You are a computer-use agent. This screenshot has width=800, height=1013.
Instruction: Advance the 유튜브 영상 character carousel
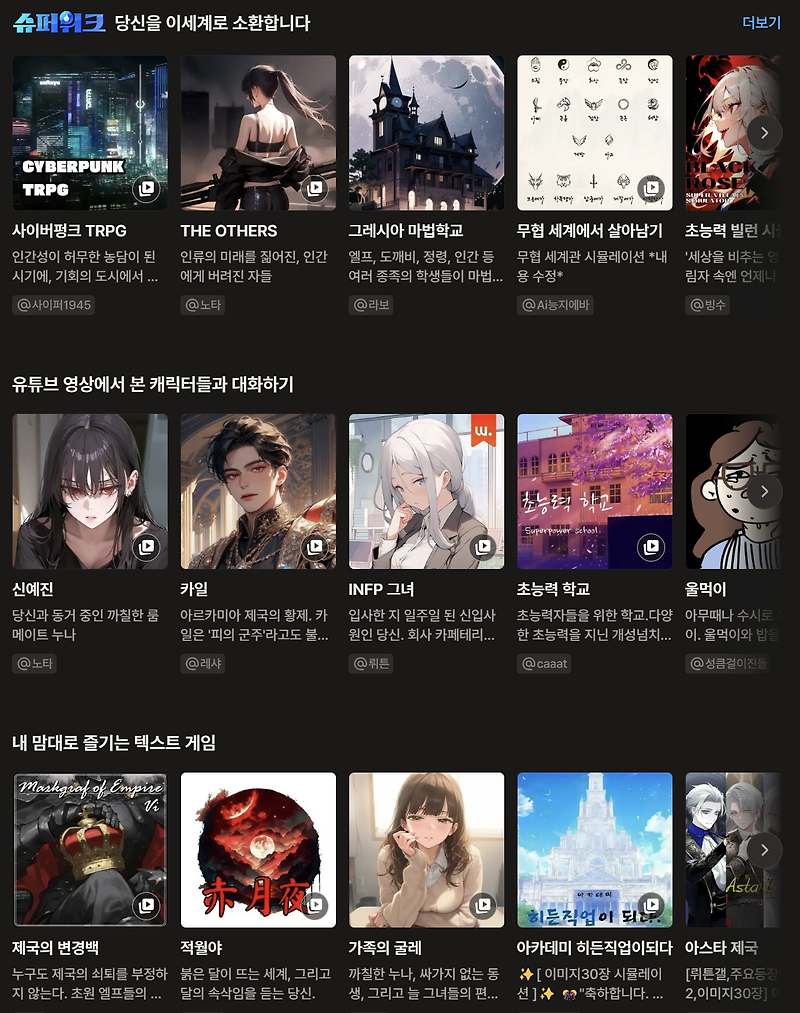pyautogui.click(x=764, y=491)
